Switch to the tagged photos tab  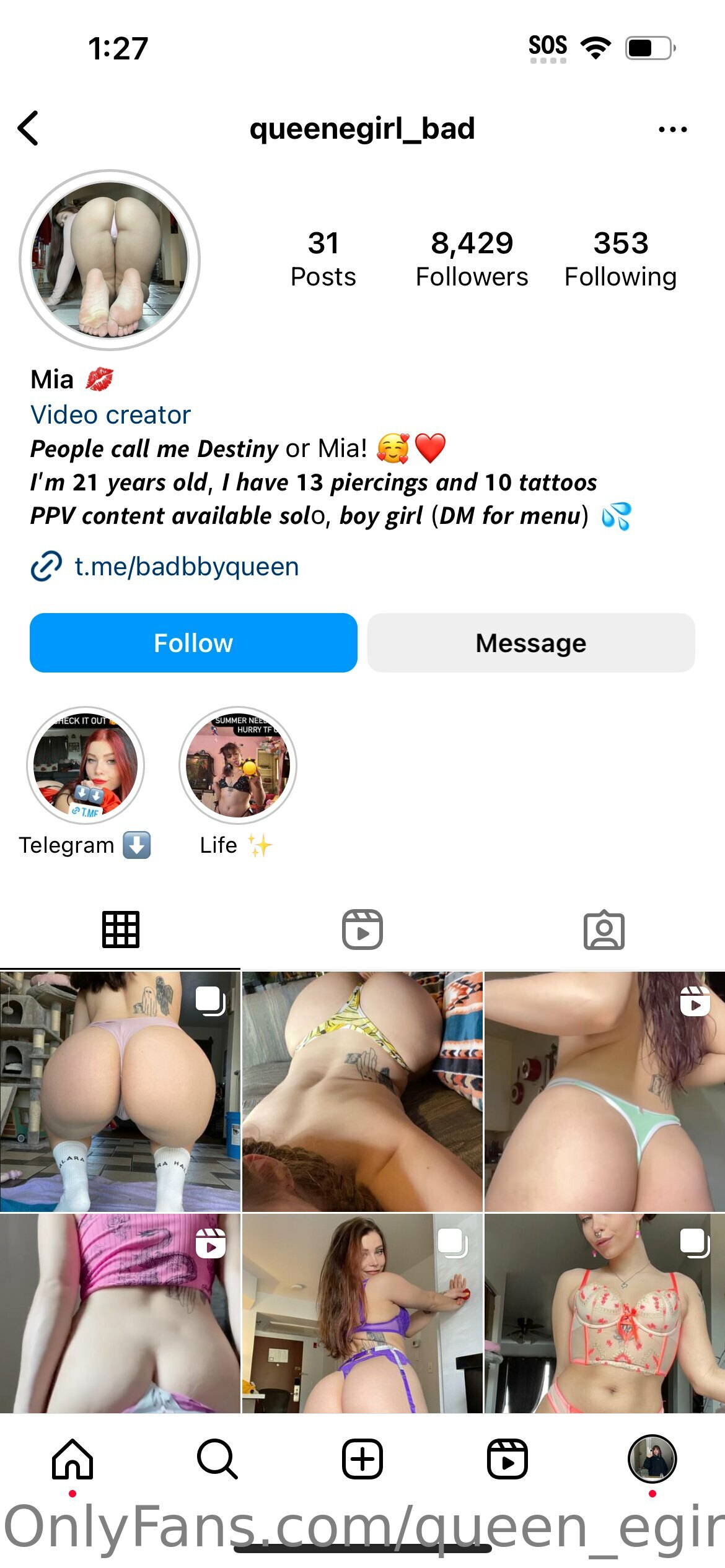tap(604, 930)
